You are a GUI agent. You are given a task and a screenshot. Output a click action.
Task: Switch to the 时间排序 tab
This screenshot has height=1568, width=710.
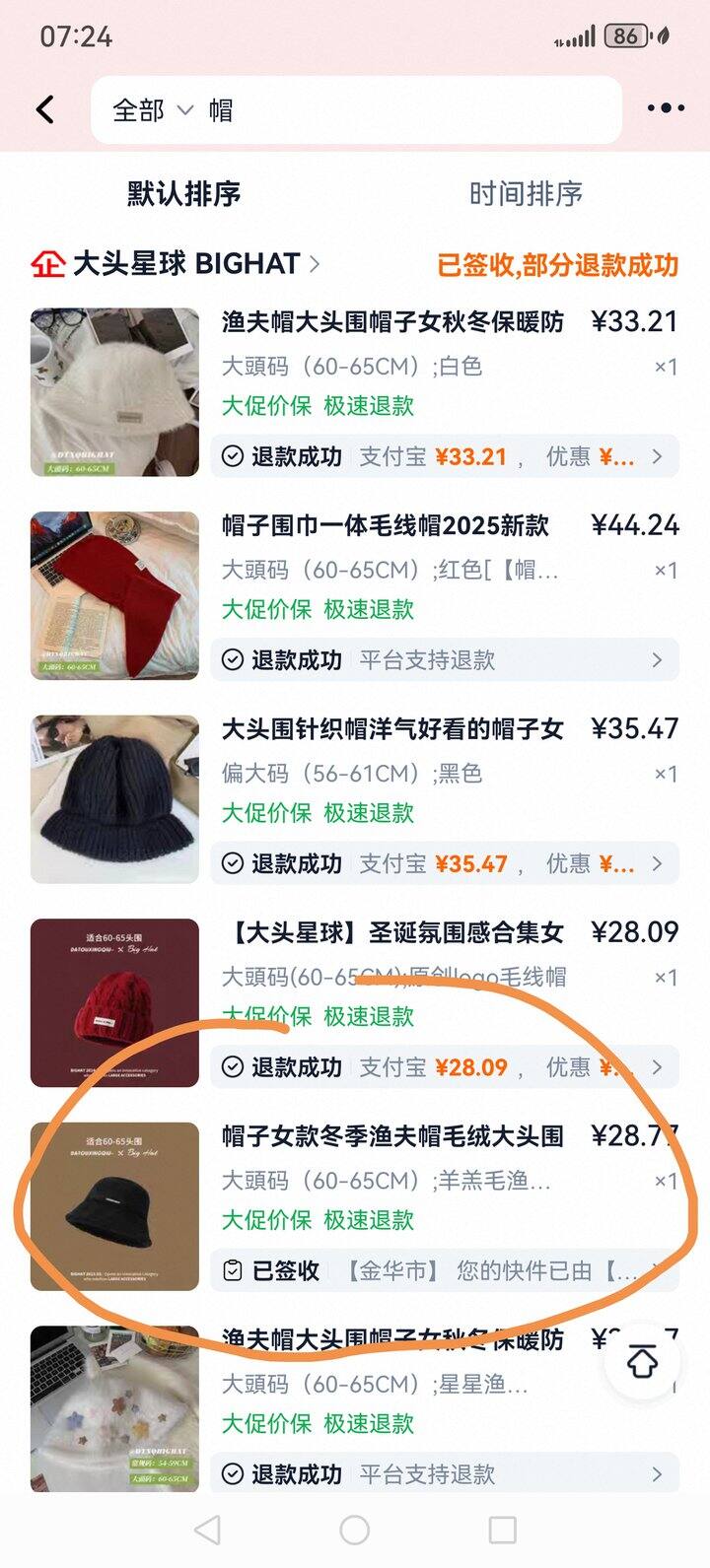pos(526,193)
